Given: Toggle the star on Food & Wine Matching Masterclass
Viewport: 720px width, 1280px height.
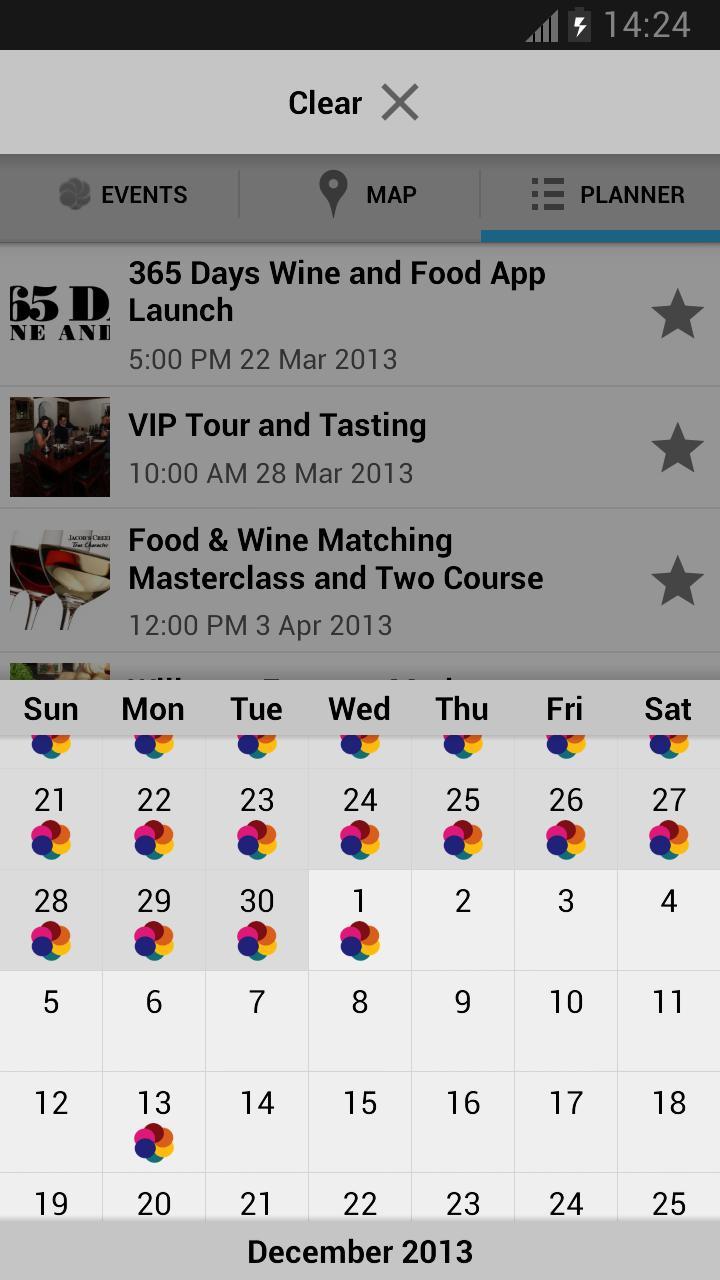Looking at the screenshot, I should [677, 580].
